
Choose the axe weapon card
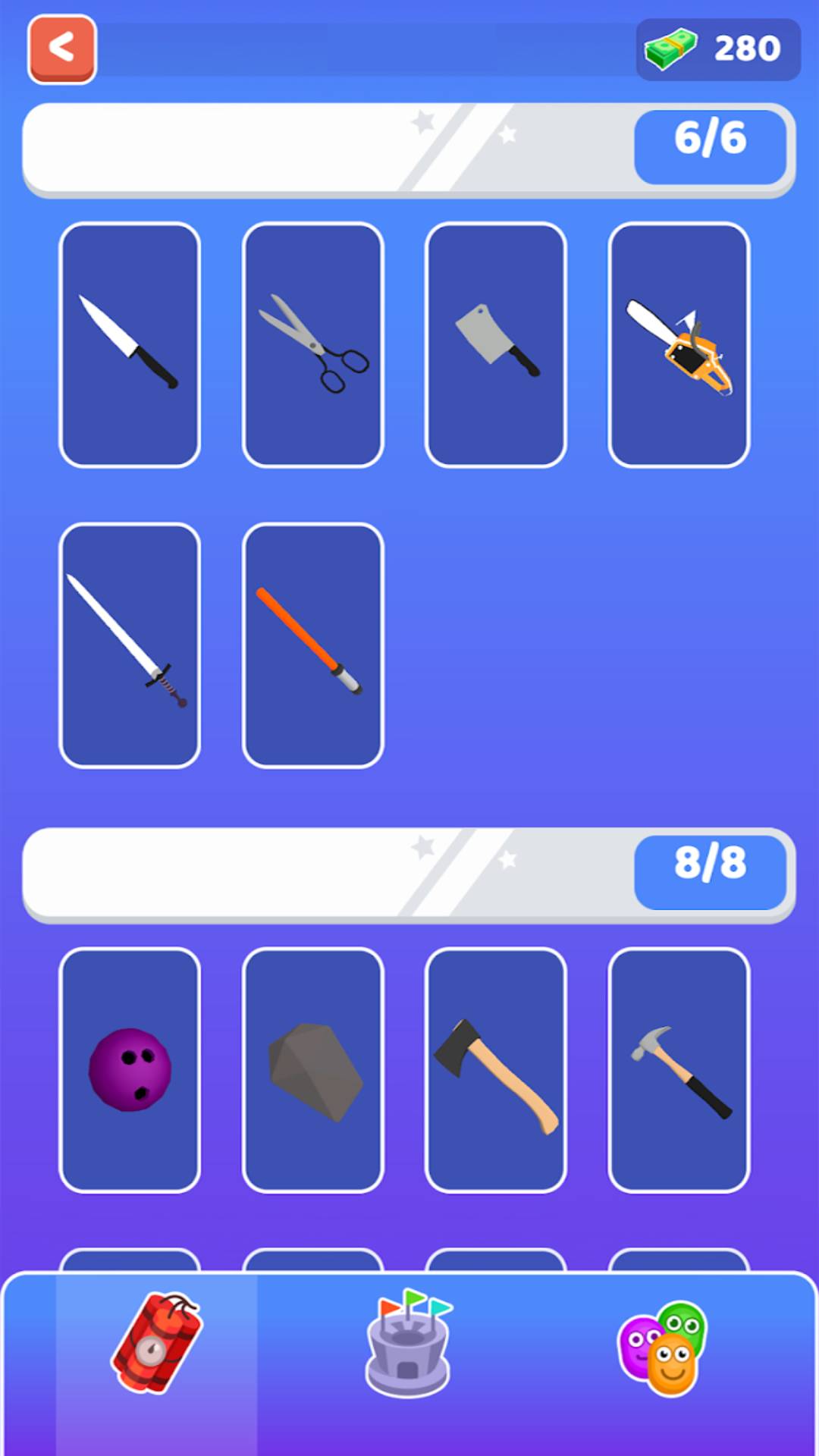(x=496, y=1070)
